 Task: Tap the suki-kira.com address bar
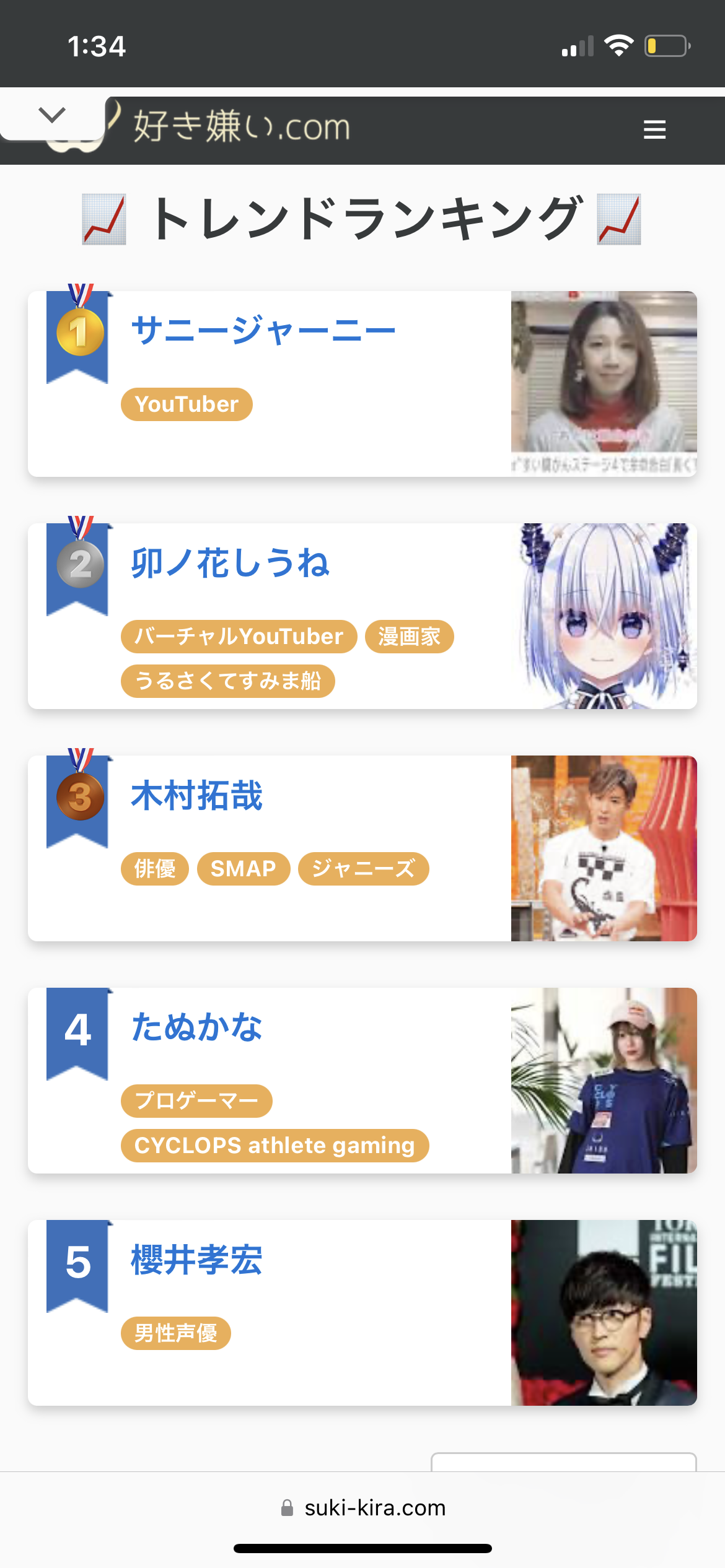(x=362, y=1507)
